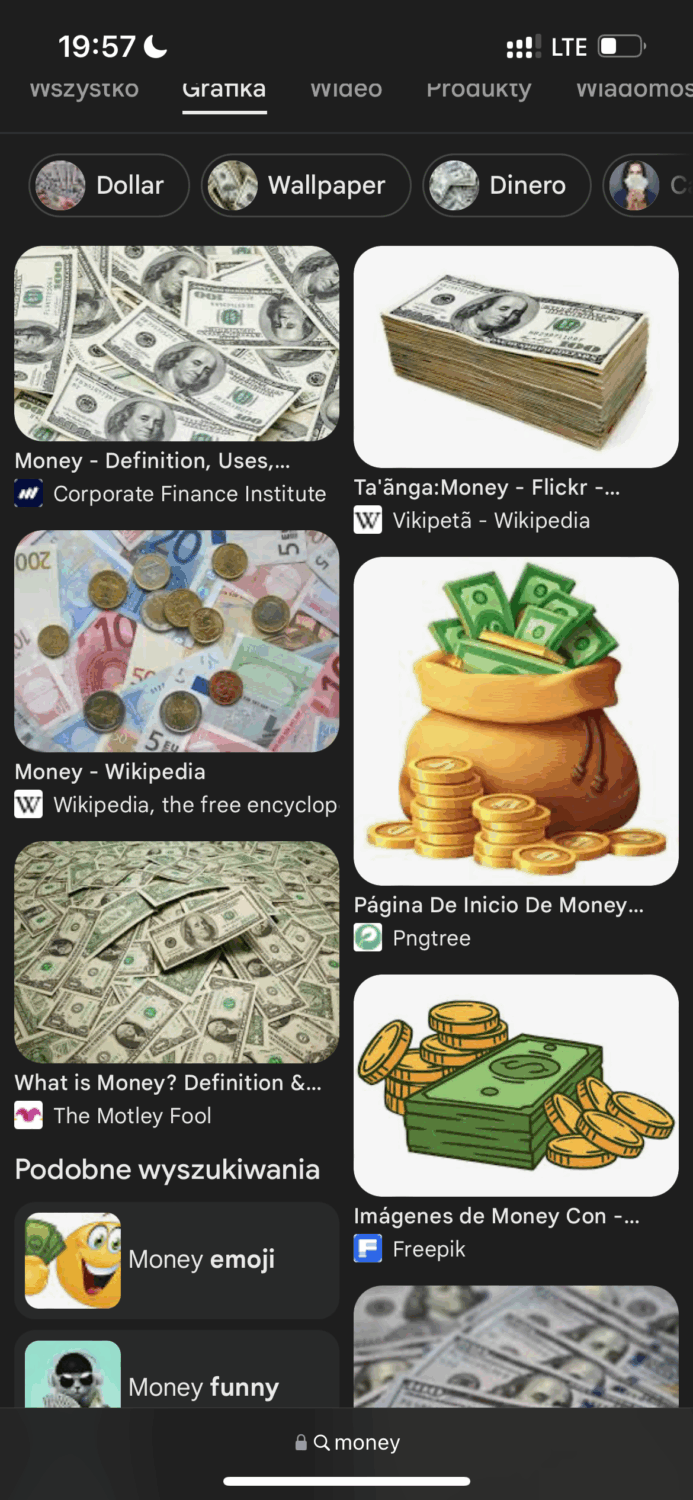Open Money - Wikipedia euro coins image
Viewport: 693px width, 1500px height.
pos(176,641)
